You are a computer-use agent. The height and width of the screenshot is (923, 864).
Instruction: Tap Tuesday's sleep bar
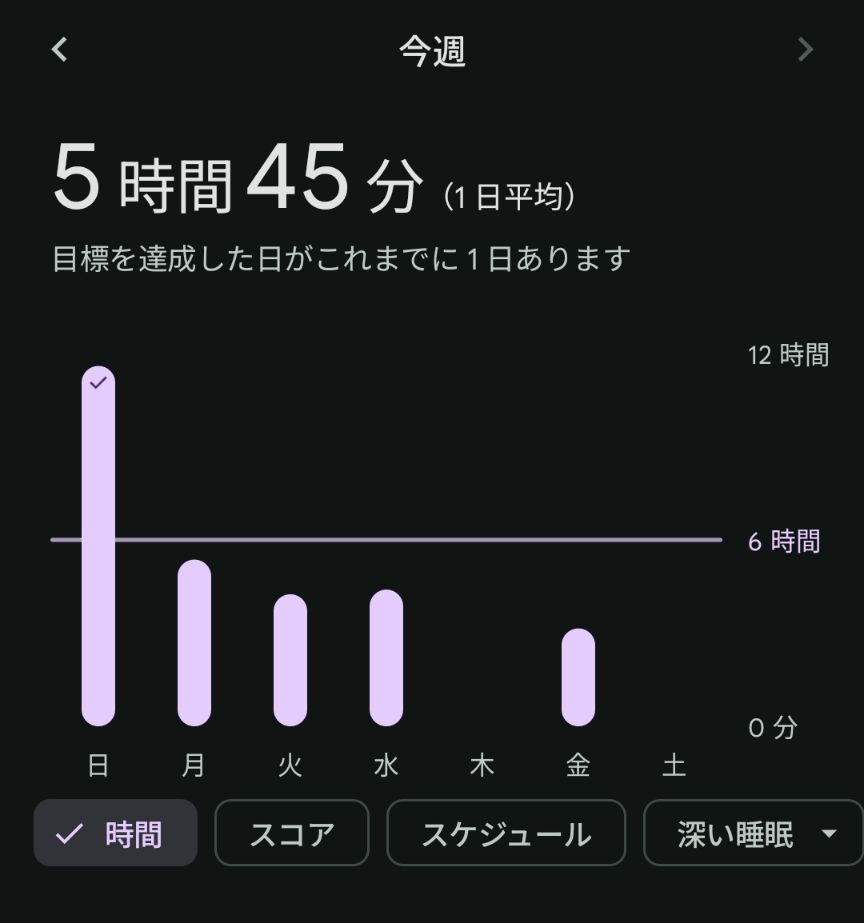click(x=290, y=660)
